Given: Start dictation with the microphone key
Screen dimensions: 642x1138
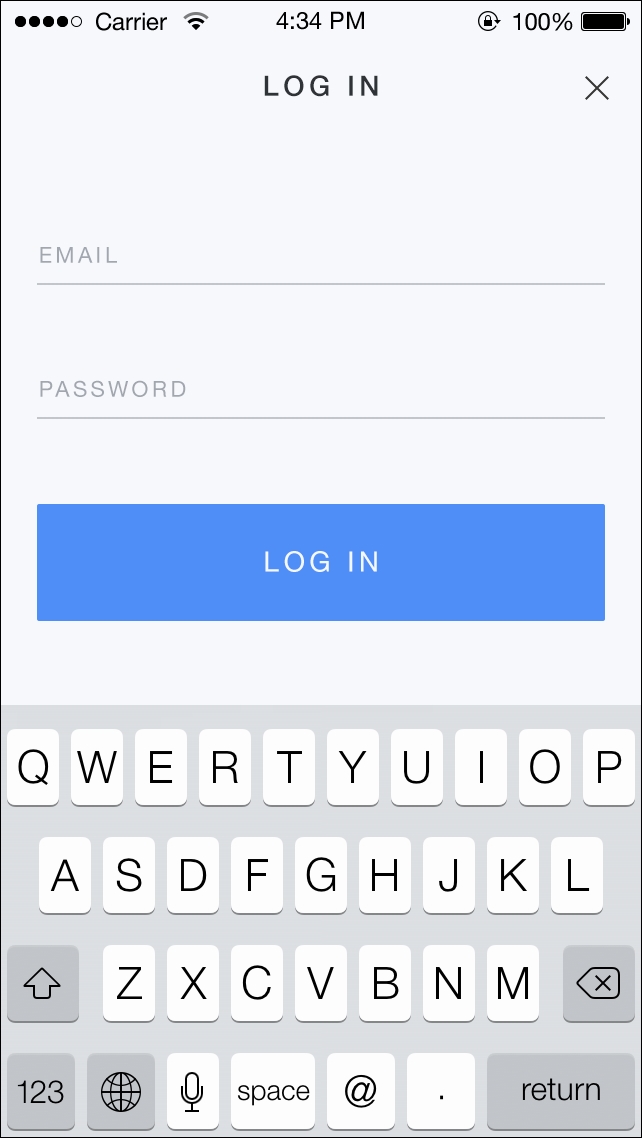Looking at the screenshot, I should (192, 1091).
